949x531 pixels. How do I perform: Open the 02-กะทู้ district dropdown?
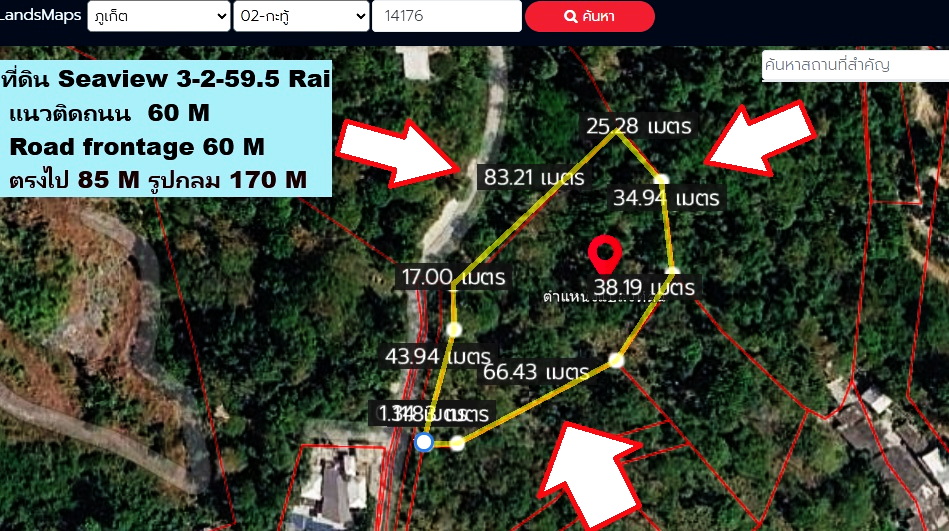pyautogui.click(x=301, y=16)
